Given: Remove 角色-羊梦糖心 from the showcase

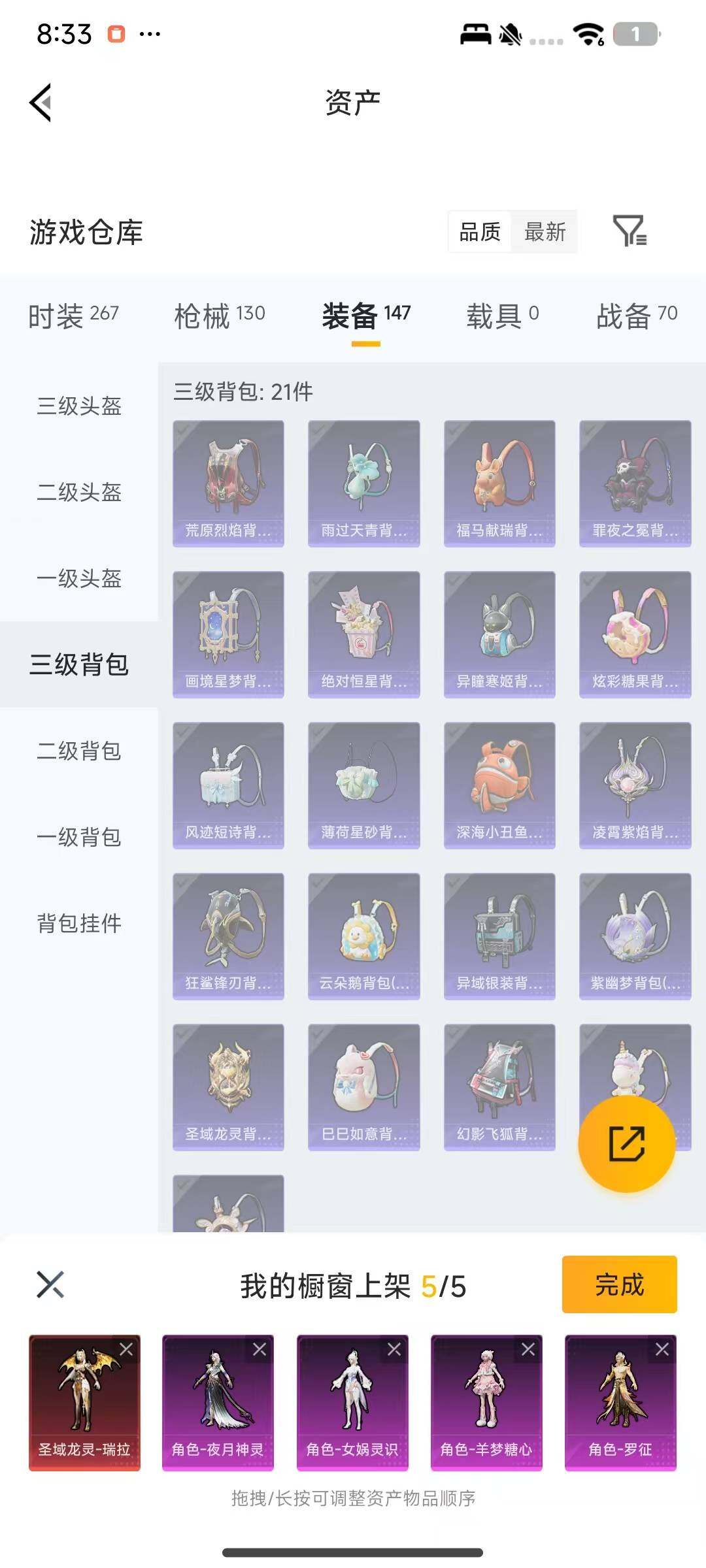Looking at the screenshot, I should (x=528, y=1349).
